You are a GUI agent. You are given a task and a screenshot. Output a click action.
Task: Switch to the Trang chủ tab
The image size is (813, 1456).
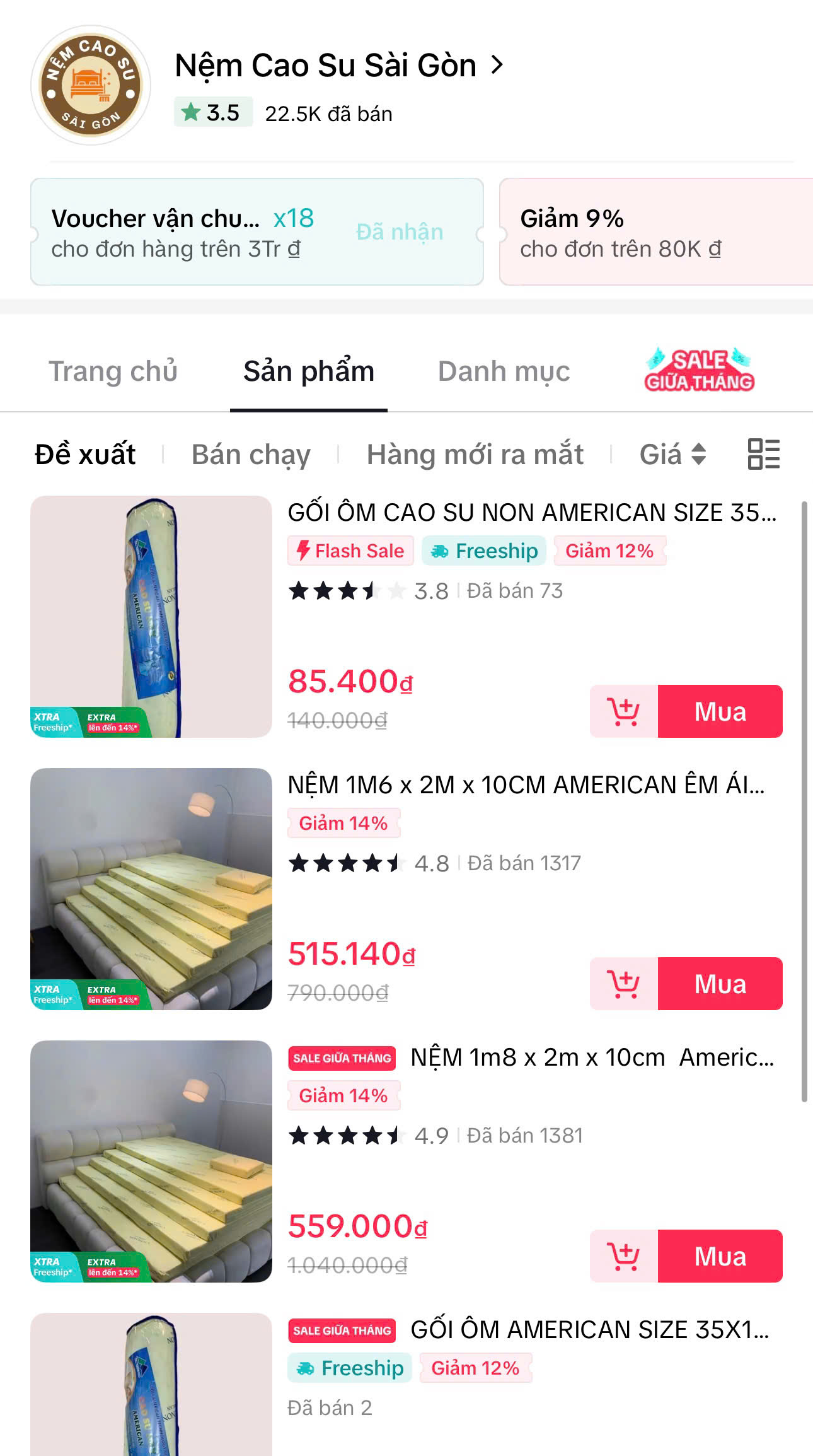113,371
